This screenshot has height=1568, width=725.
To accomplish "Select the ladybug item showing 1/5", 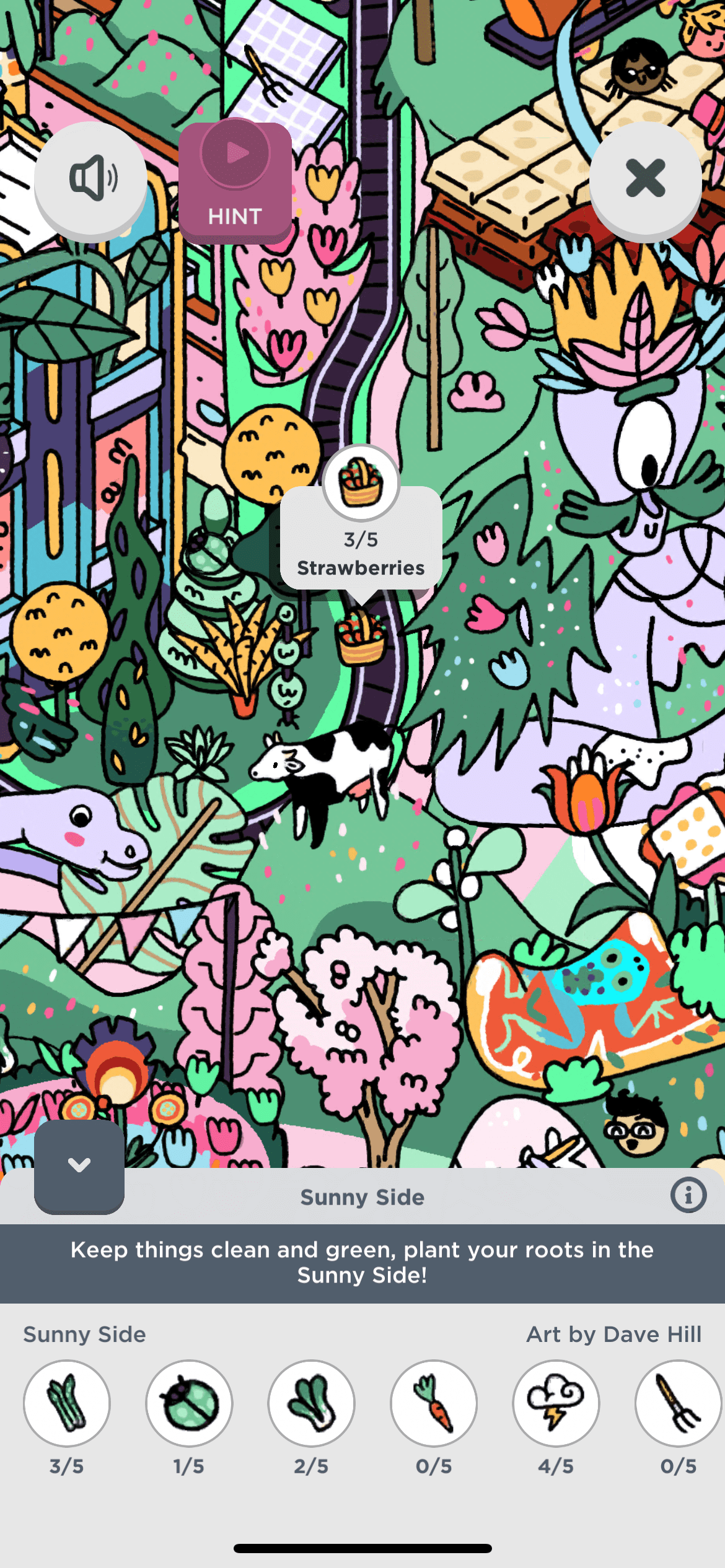I will click(x=189, y=1403).
